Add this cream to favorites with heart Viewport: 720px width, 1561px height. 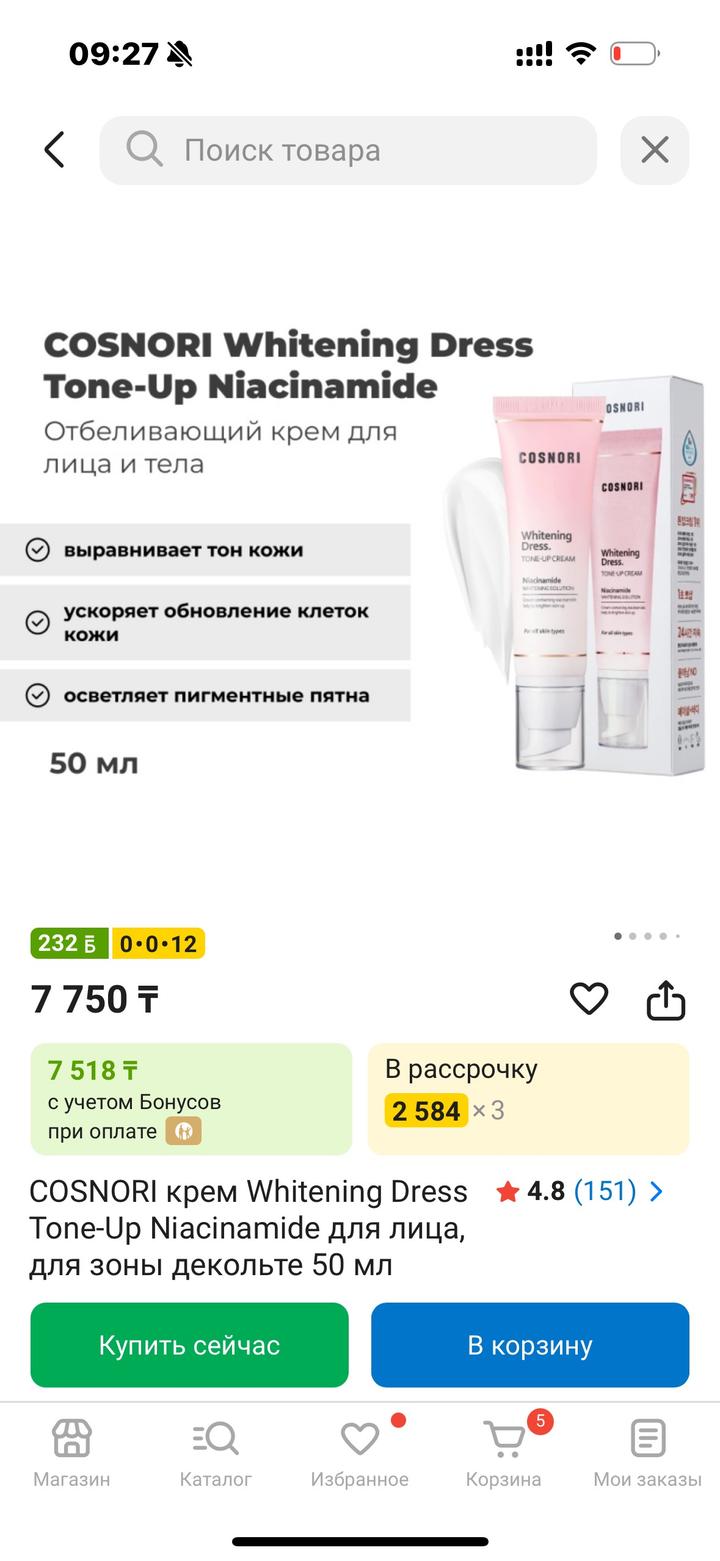pyautogui.click(x=588, y=998)
